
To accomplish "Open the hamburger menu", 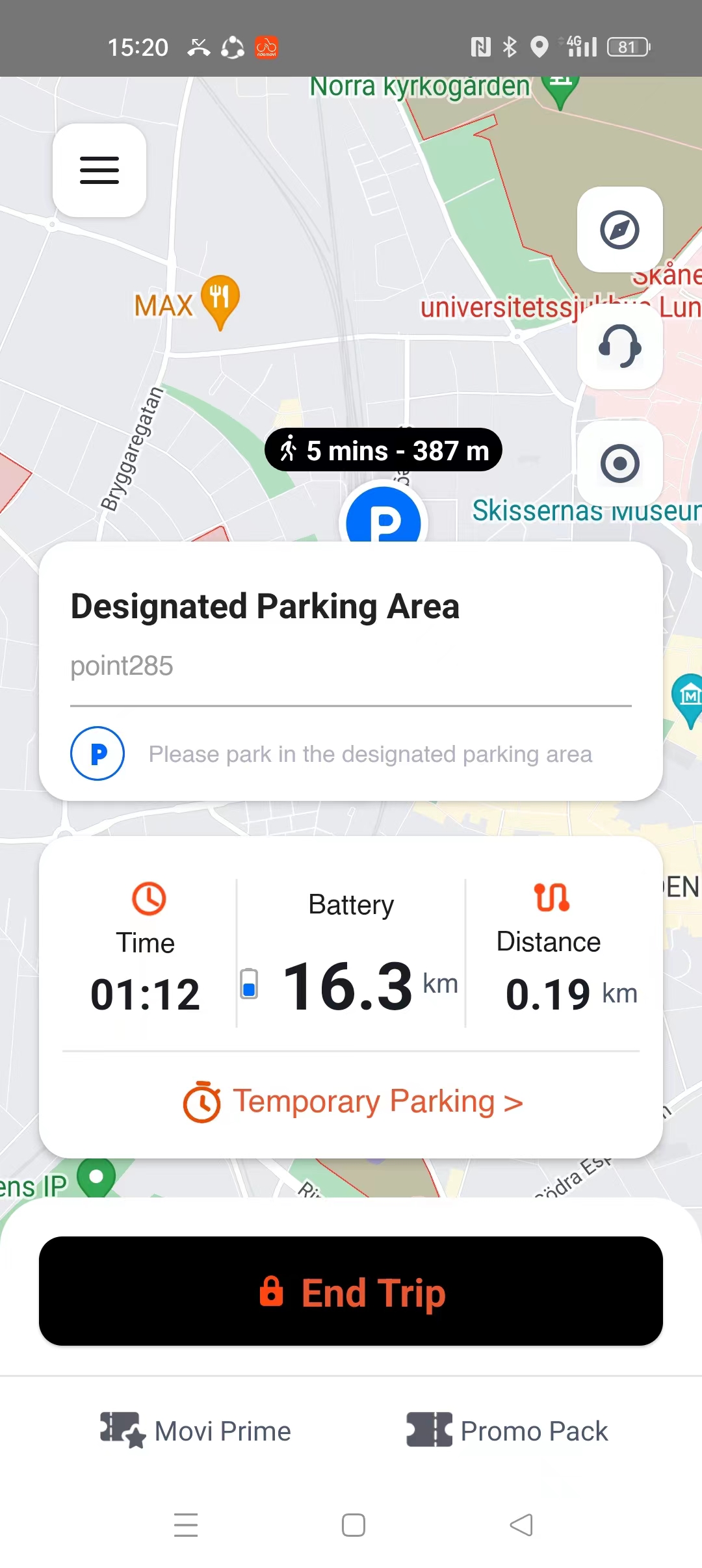I will tap(99, 170).
